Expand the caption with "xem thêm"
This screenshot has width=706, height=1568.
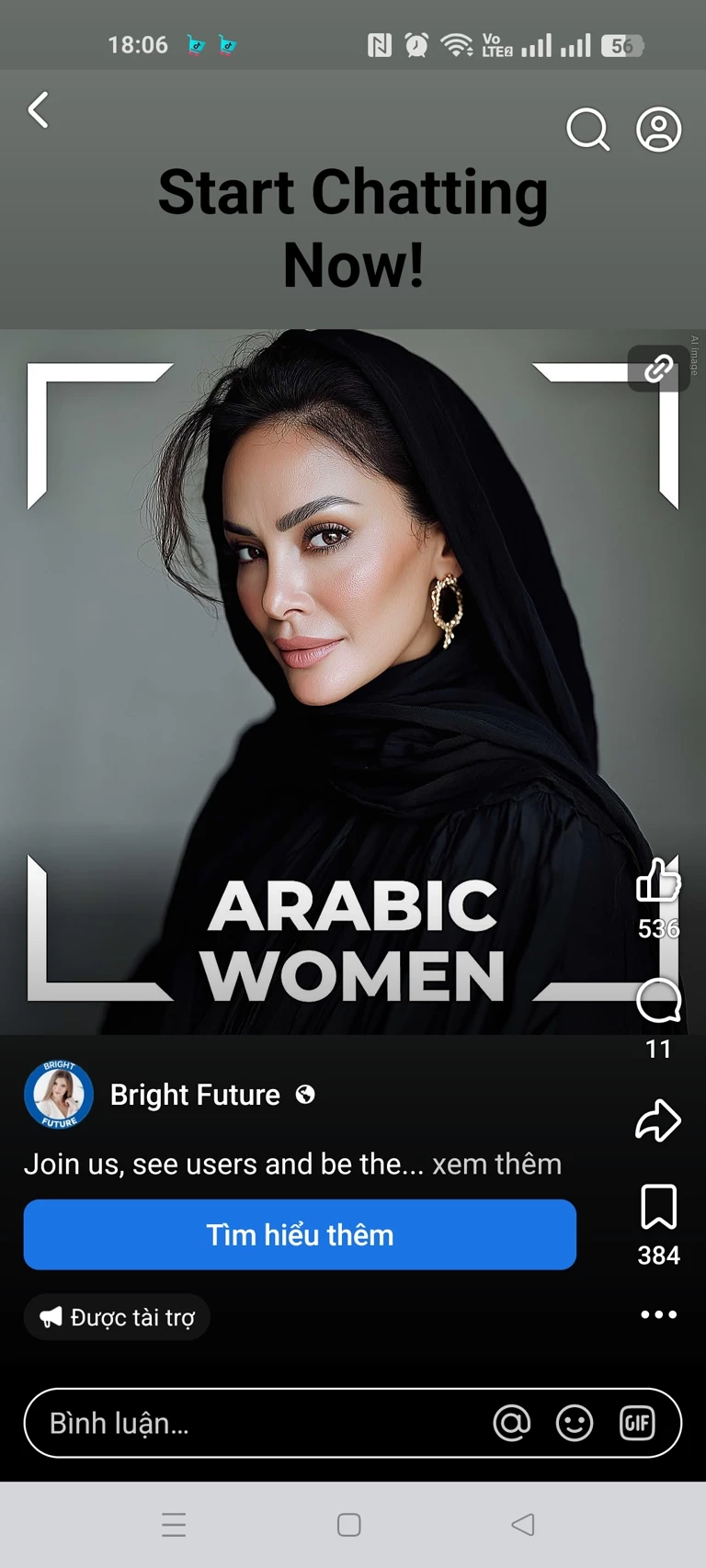point(496,1164)
